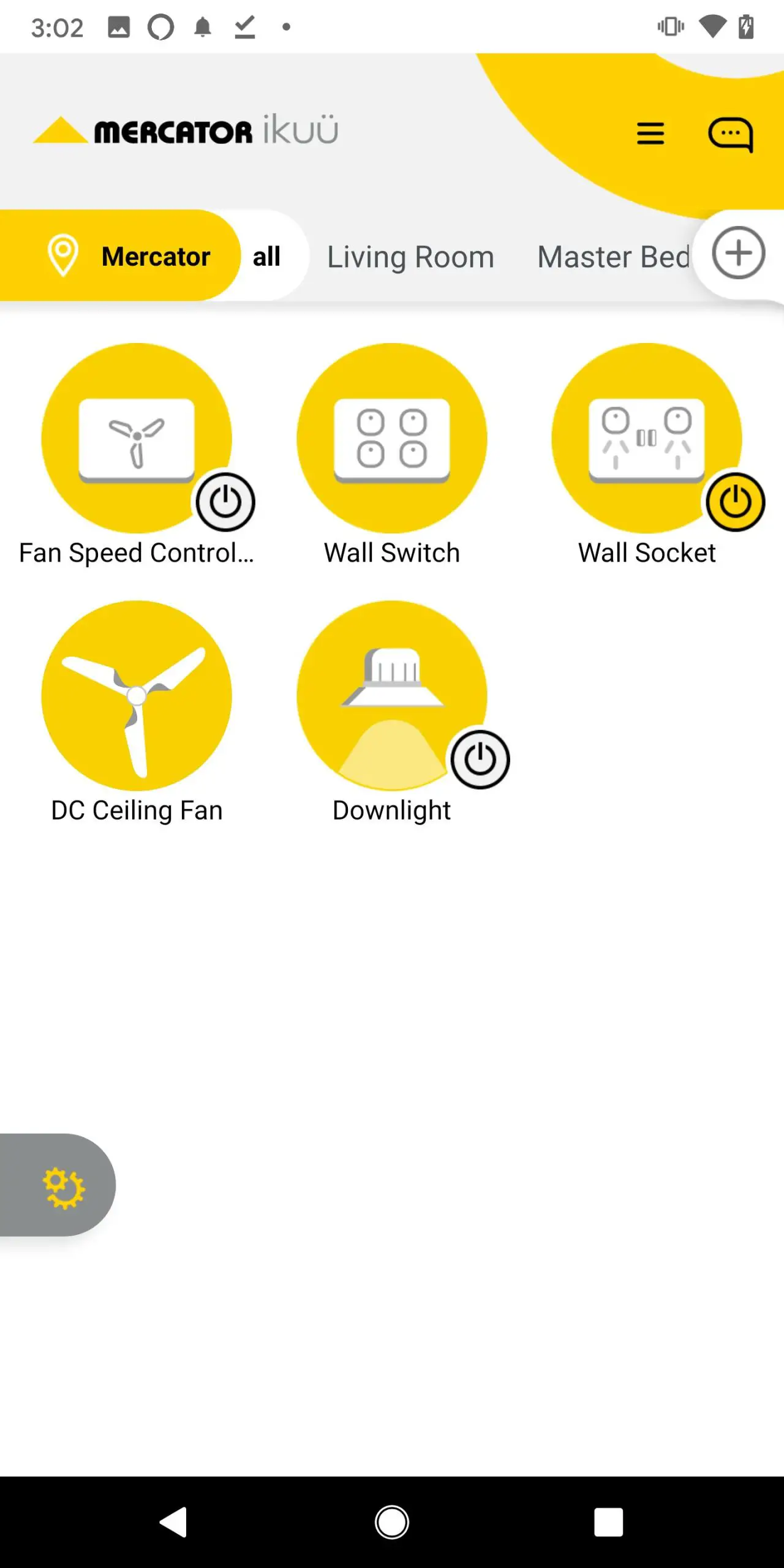
Task: Open the Wall Switch device
Action: tap(391, 438)
